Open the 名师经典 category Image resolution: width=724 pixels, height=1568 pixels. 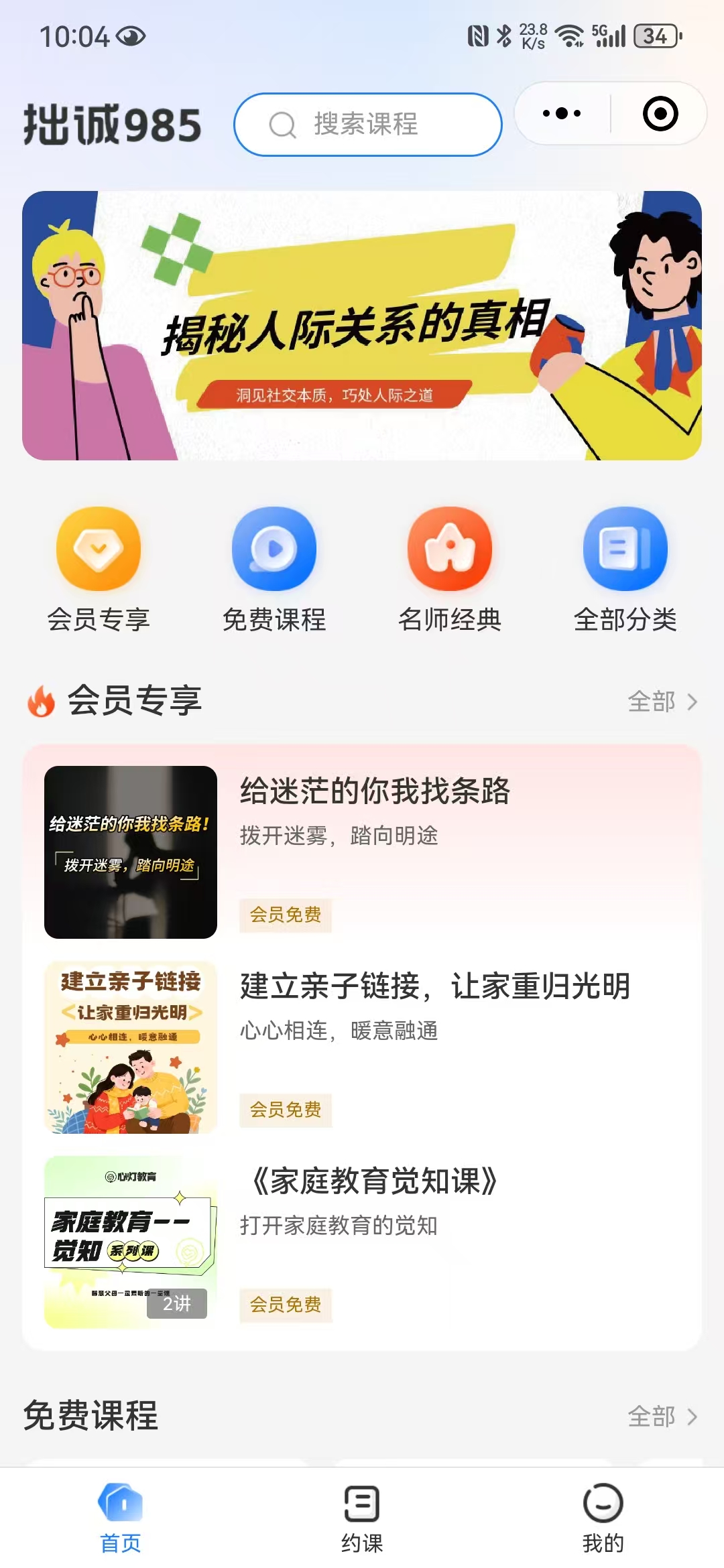450,549
